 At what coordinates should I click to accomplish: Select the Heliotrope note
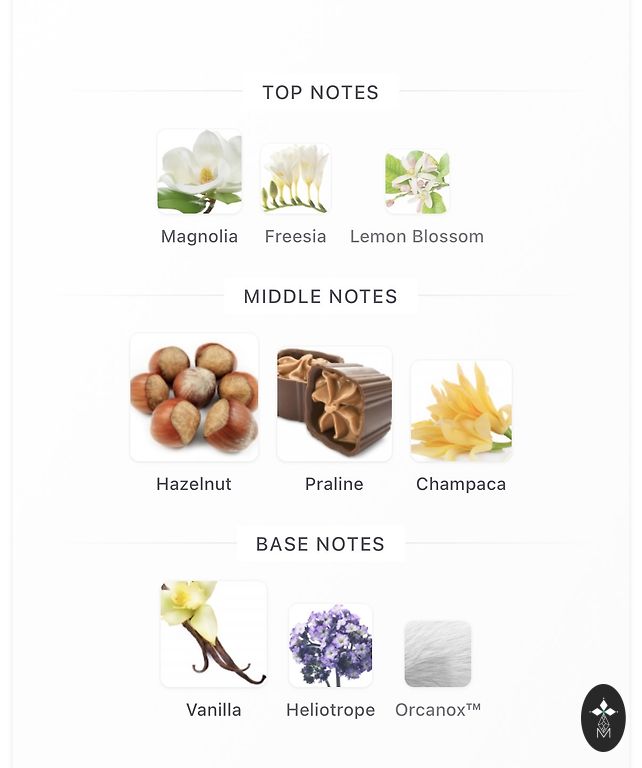tap(330, 646)
